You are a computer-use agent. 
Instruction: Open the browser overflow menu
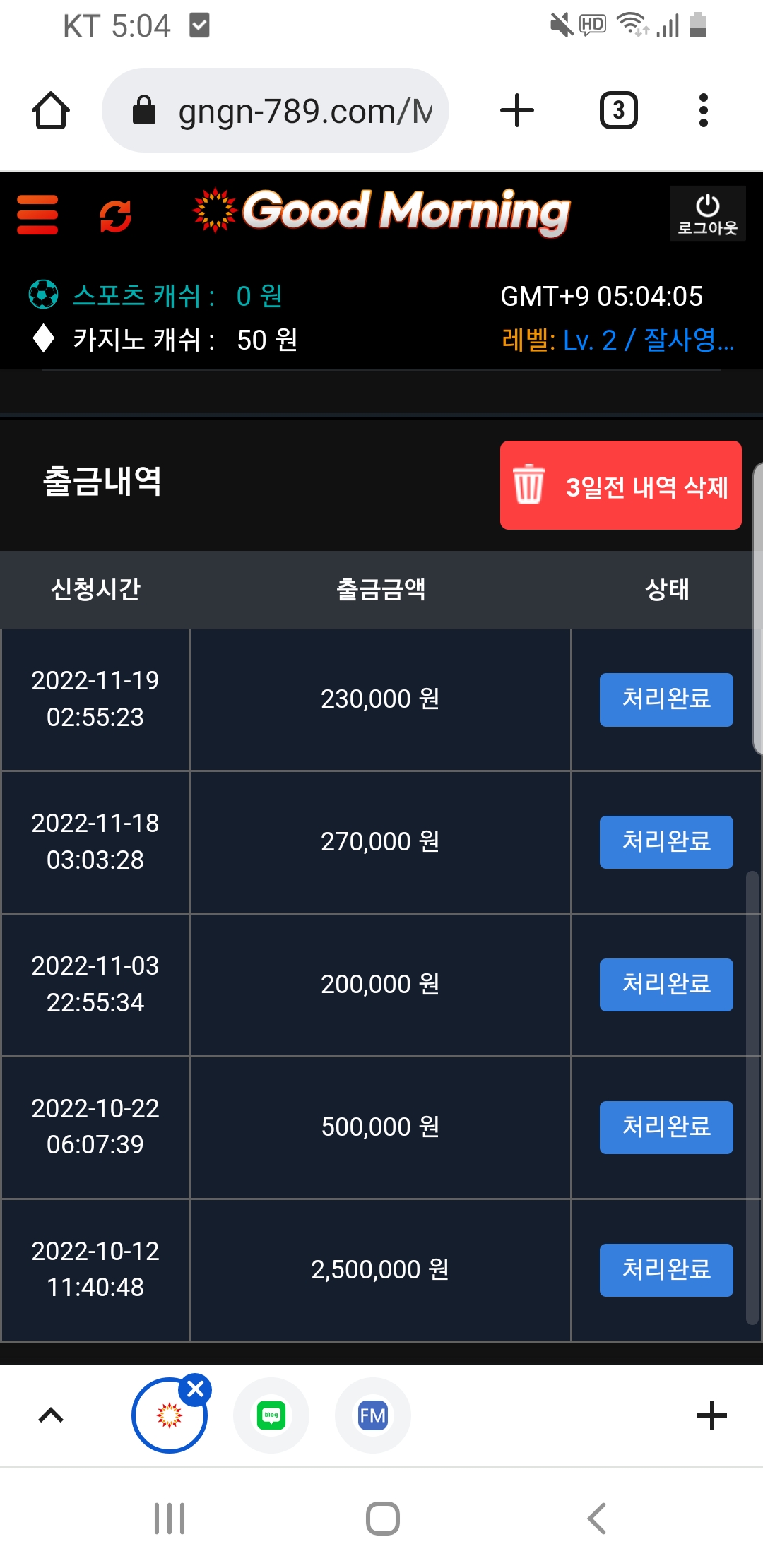tap(703, 111)
